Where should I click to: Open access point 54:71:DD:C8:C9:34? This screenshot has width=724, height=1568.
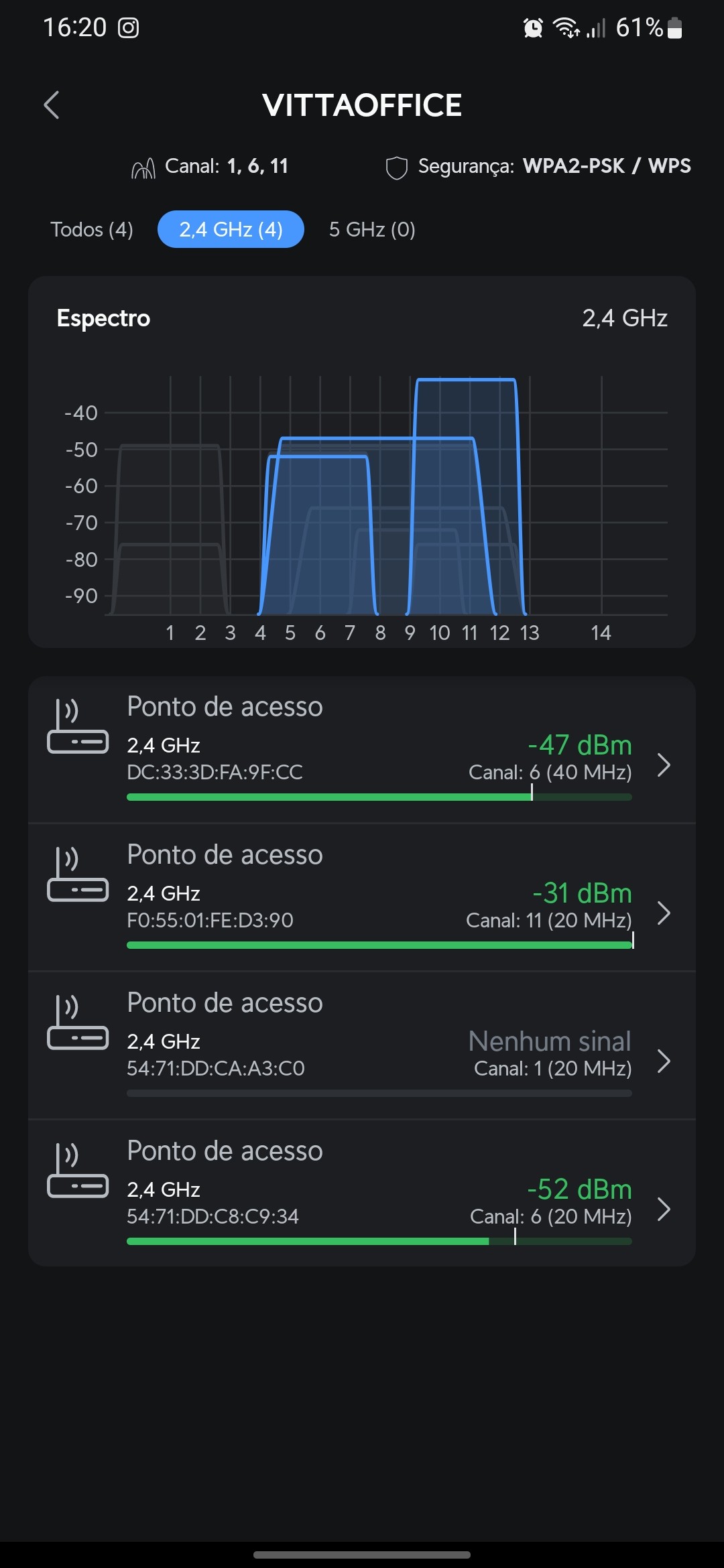coord(362,1194)
